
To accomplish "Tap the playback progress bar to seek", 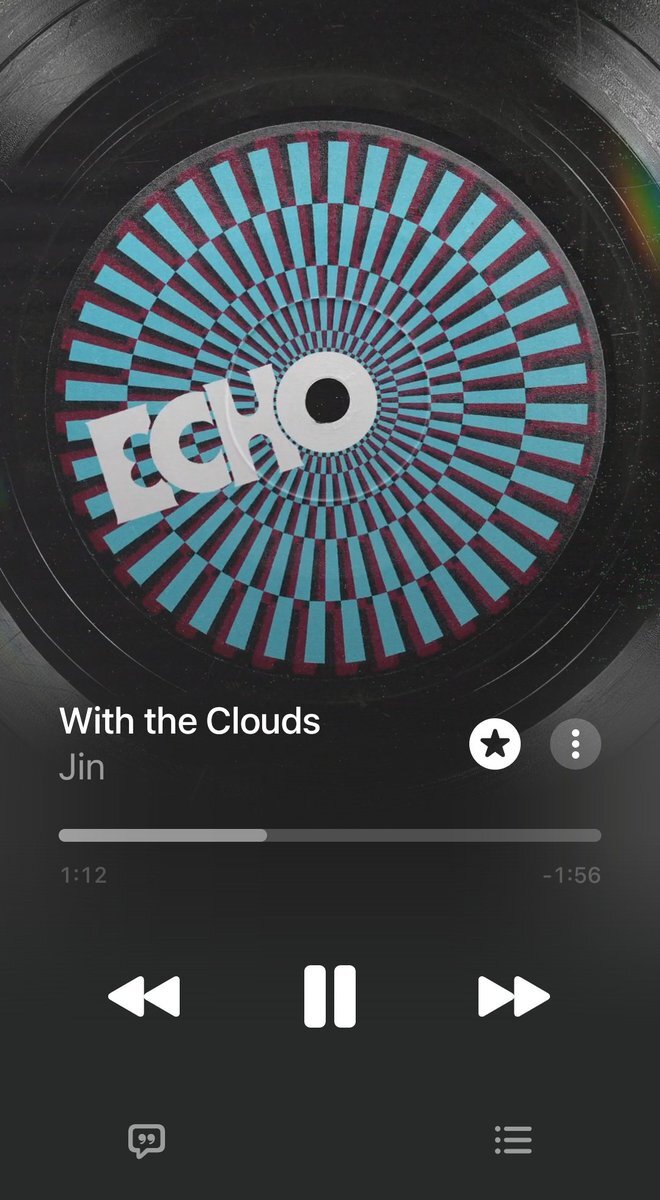I will 330,835.
